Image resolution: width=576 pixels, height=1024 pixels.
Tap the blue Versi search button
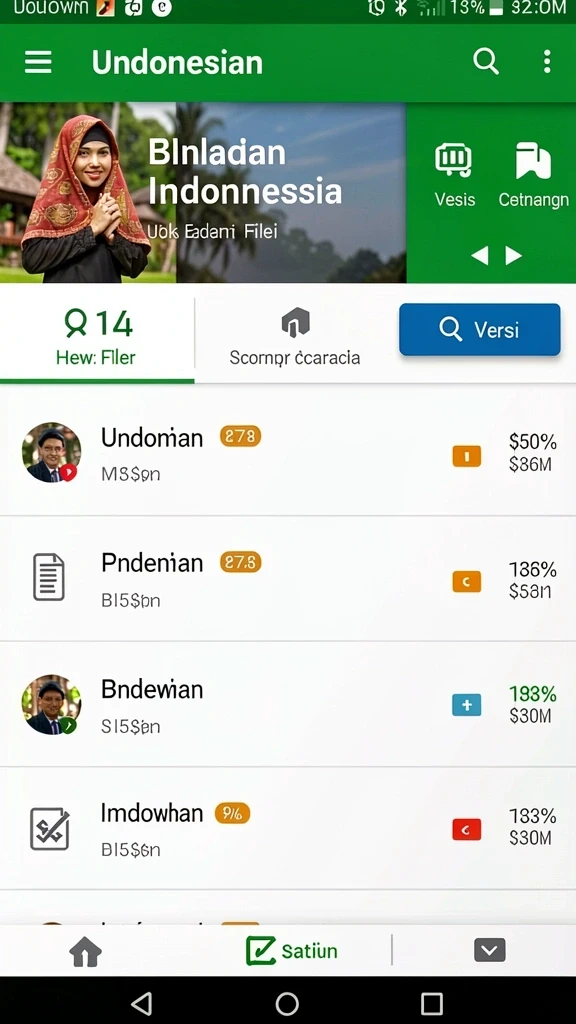[x=480, y=329]
